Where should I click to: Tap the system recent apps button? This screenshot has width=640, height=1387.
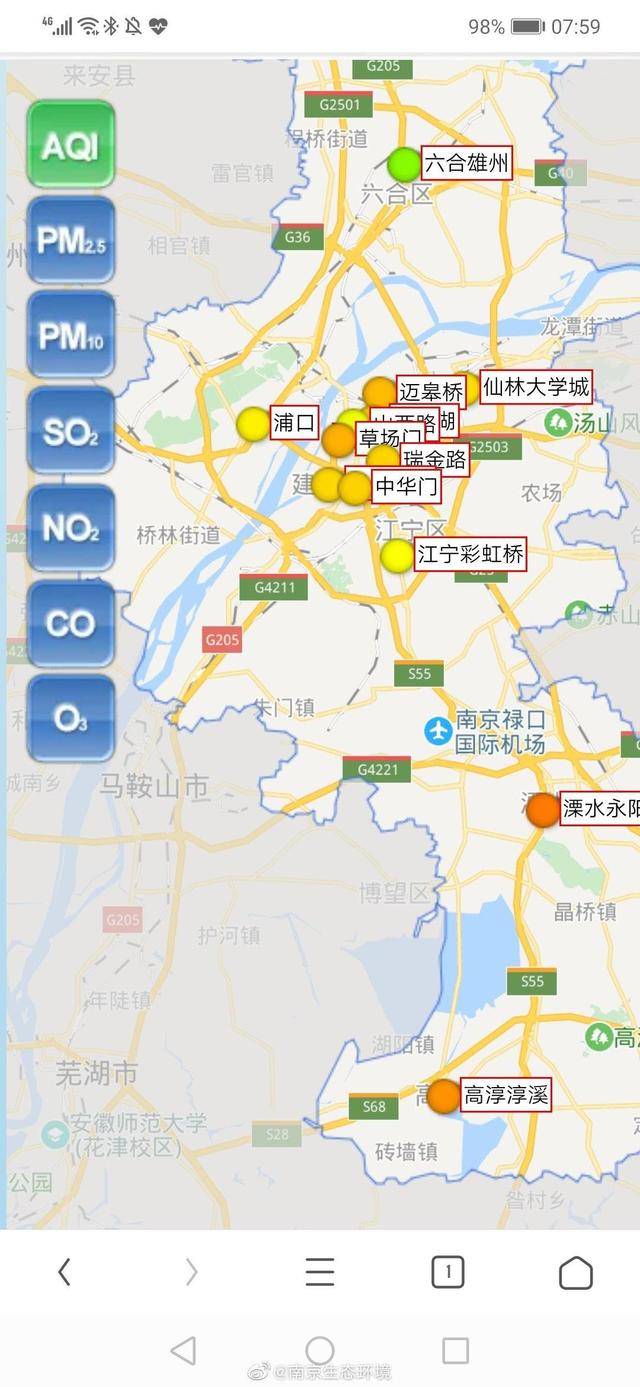tap(455, 1351)
